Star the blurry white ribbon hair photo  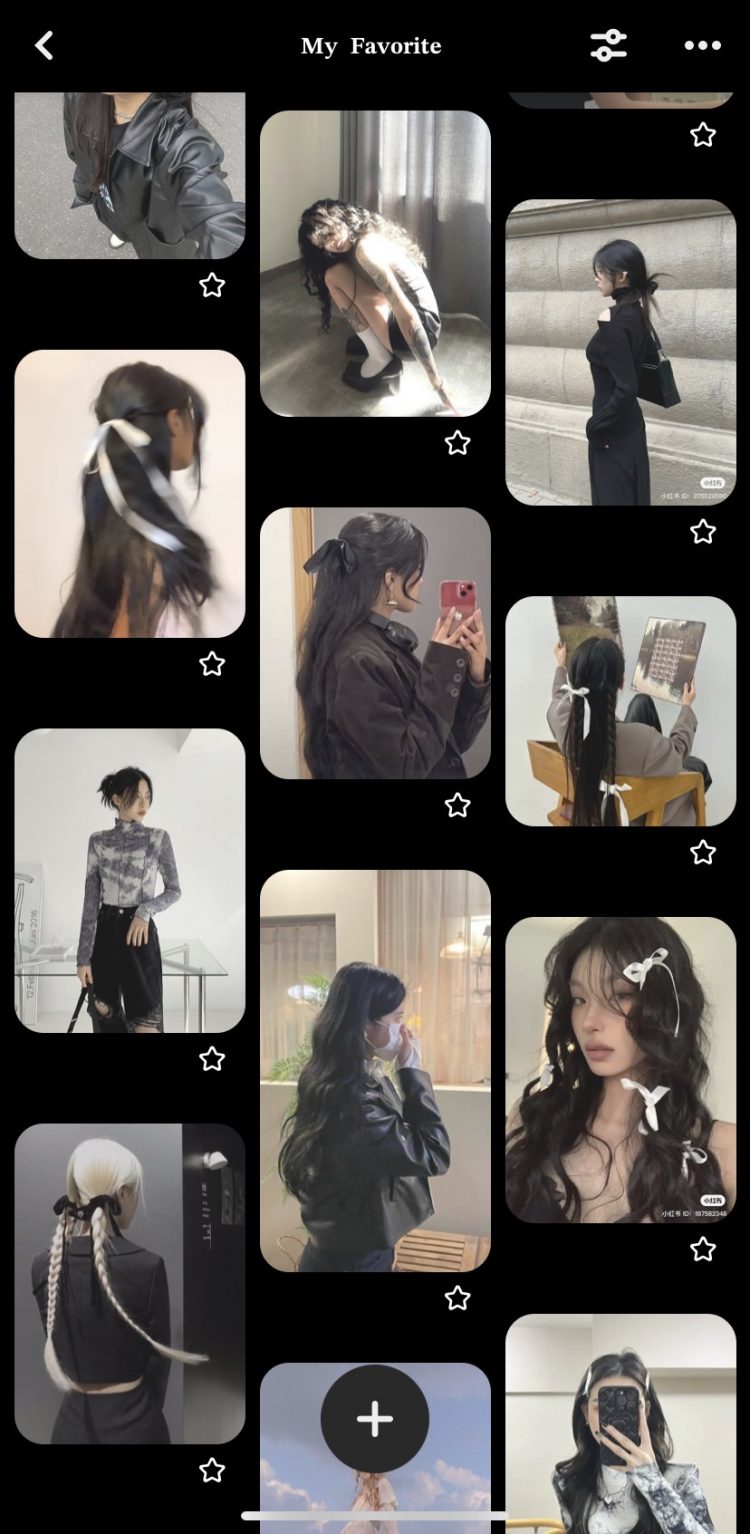click(212, 664)
